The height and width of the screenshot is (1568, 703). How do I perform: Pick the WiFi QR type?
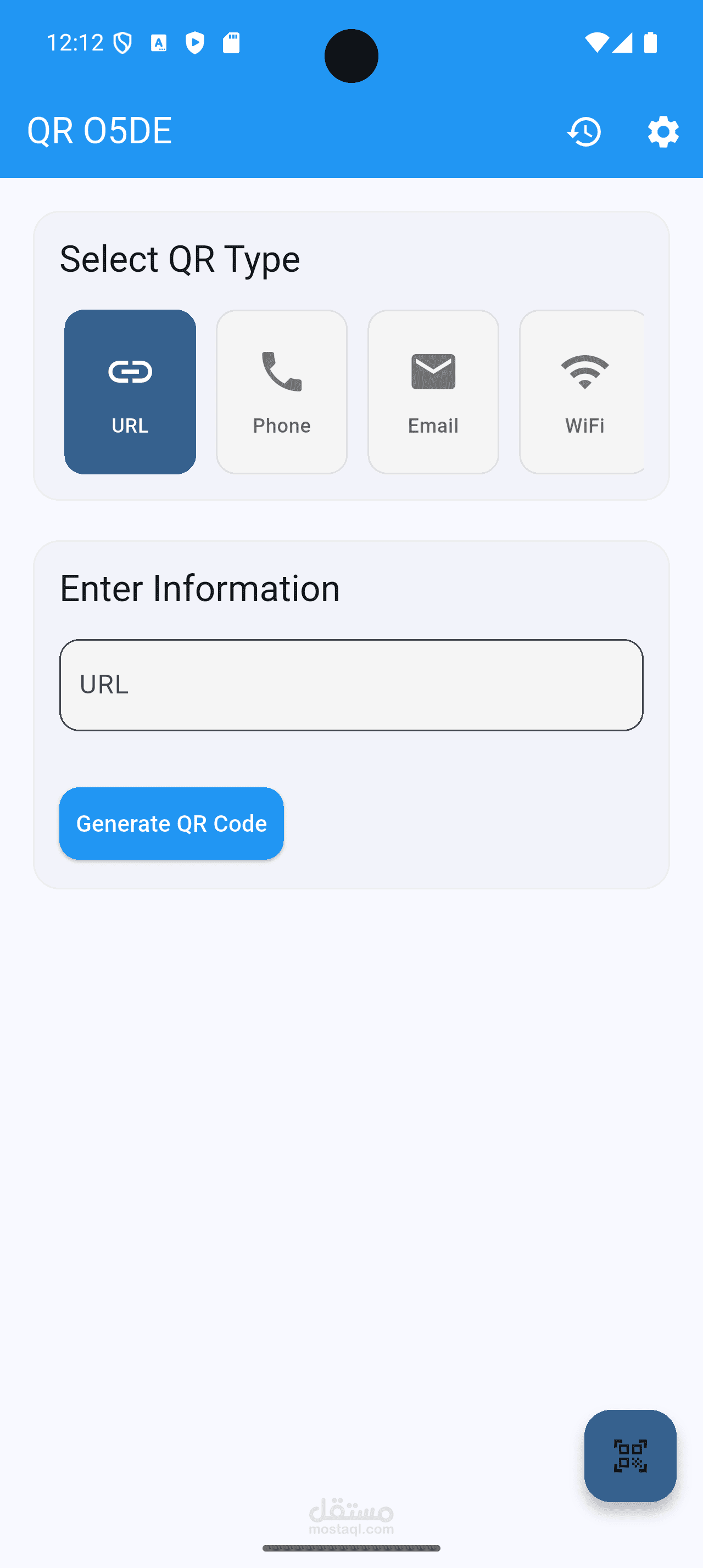(583, 392)
